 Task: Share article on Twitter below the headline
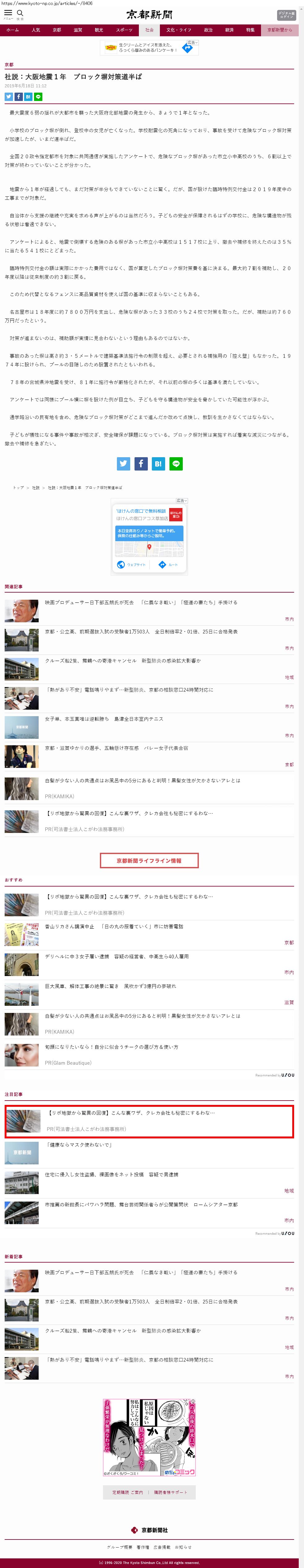9,96
